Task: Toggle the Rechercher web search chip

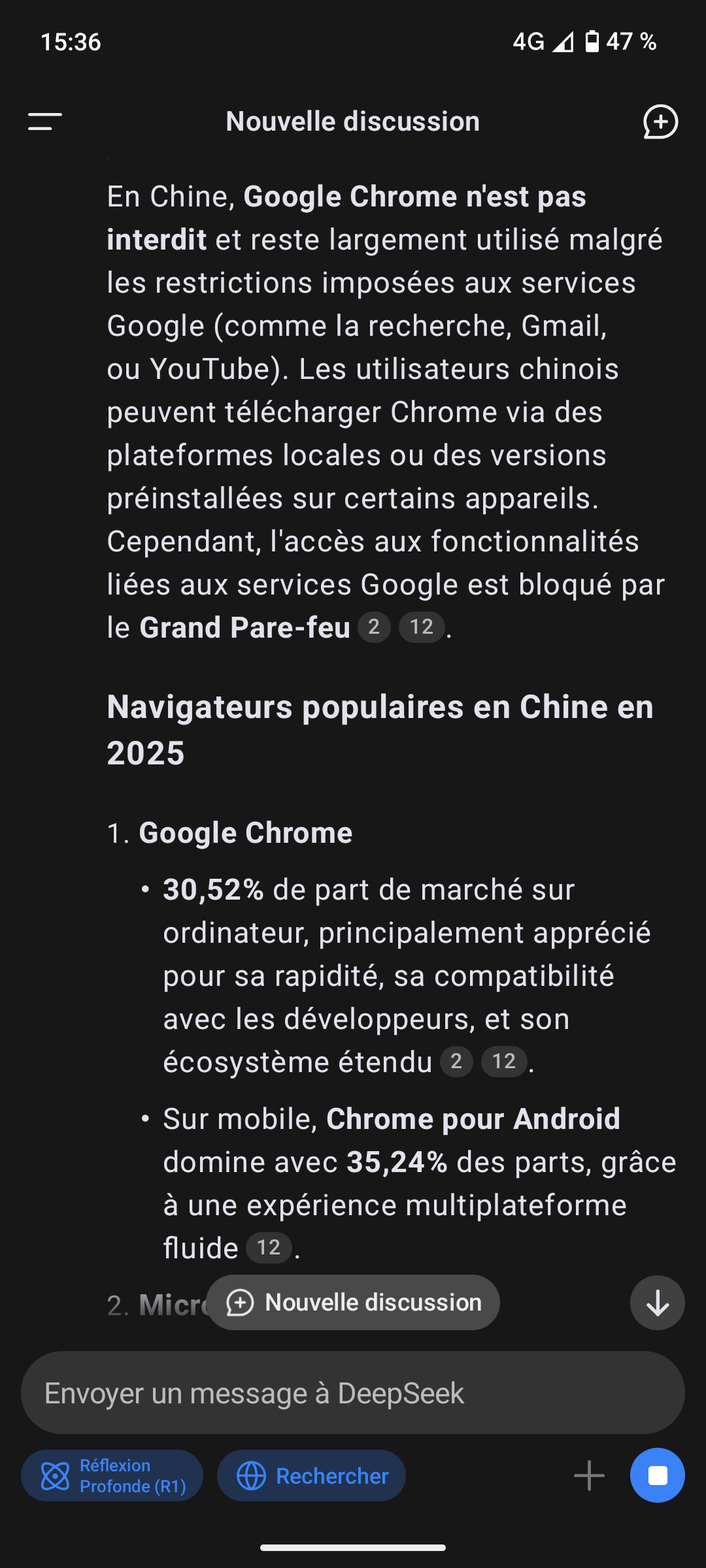Action: pos(311,1475)
